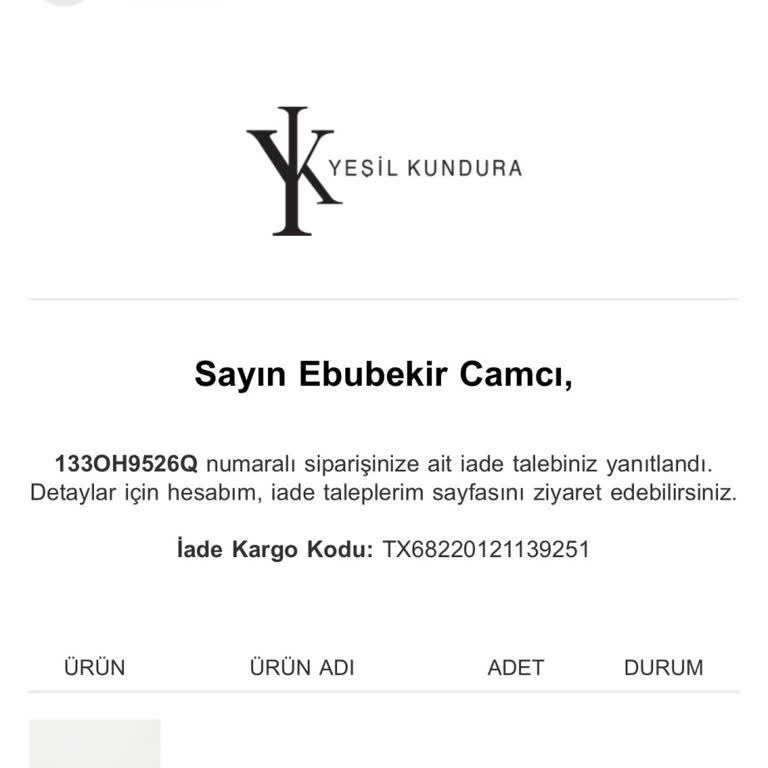Open the returned product's image thumbnail

tap(94, 744)
